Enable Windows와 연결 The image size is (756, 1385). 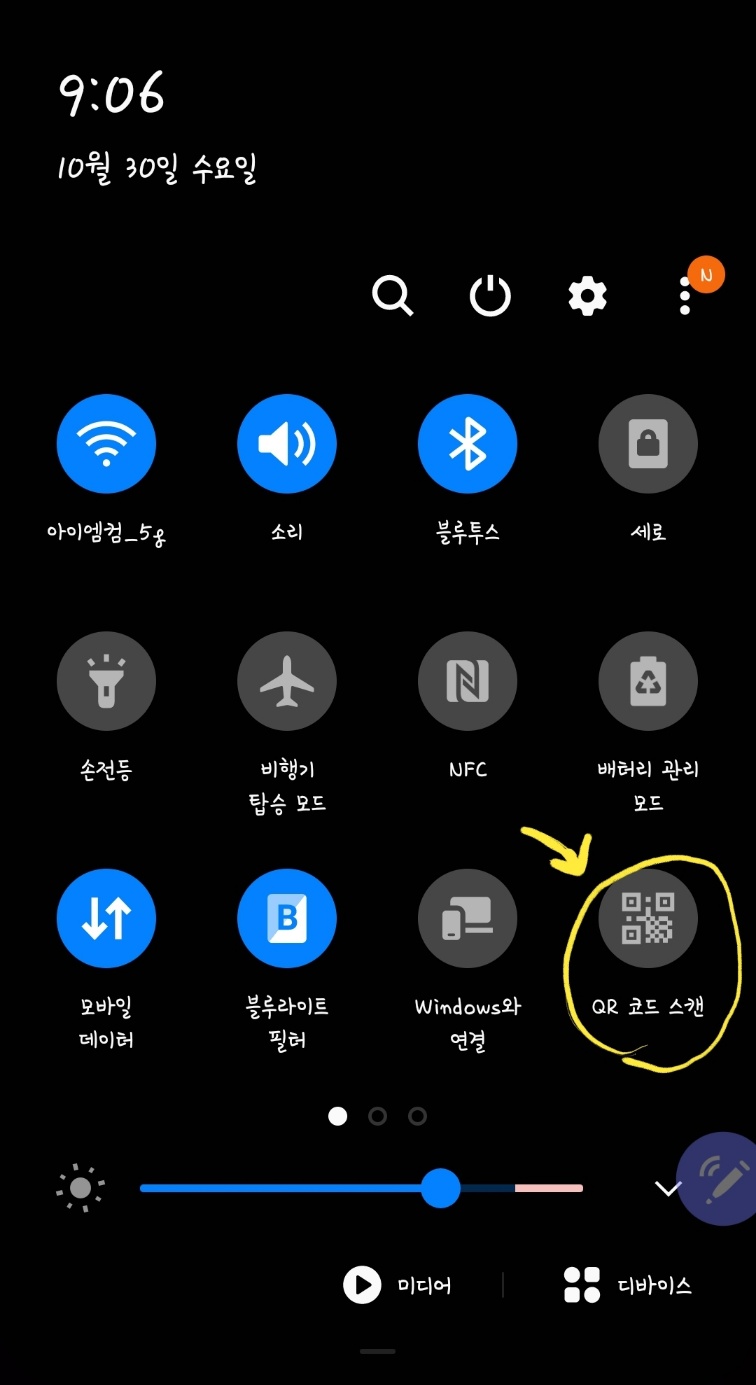pyautogui.click(x=467, y=918)
